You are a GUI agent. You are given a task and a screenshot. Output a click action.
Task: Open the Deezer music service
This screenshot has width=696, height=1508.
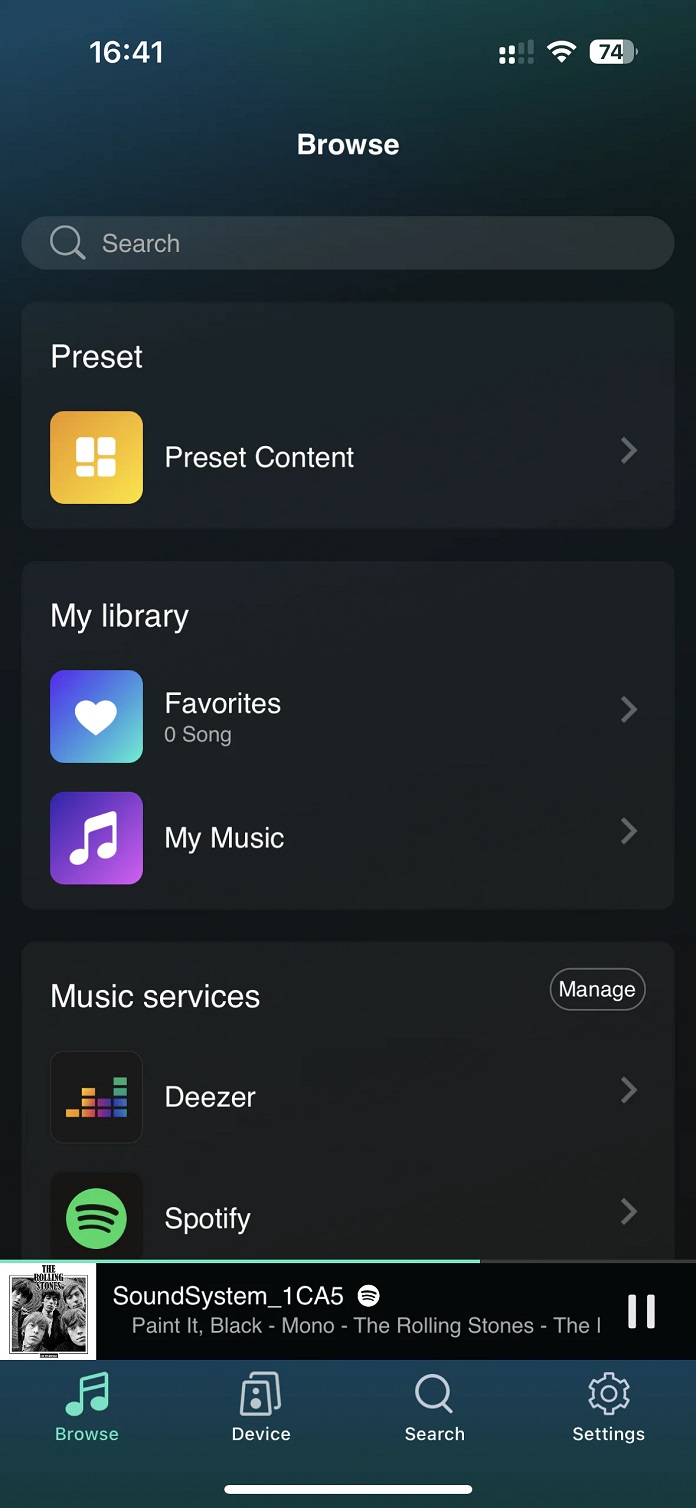coord(348,1096)
